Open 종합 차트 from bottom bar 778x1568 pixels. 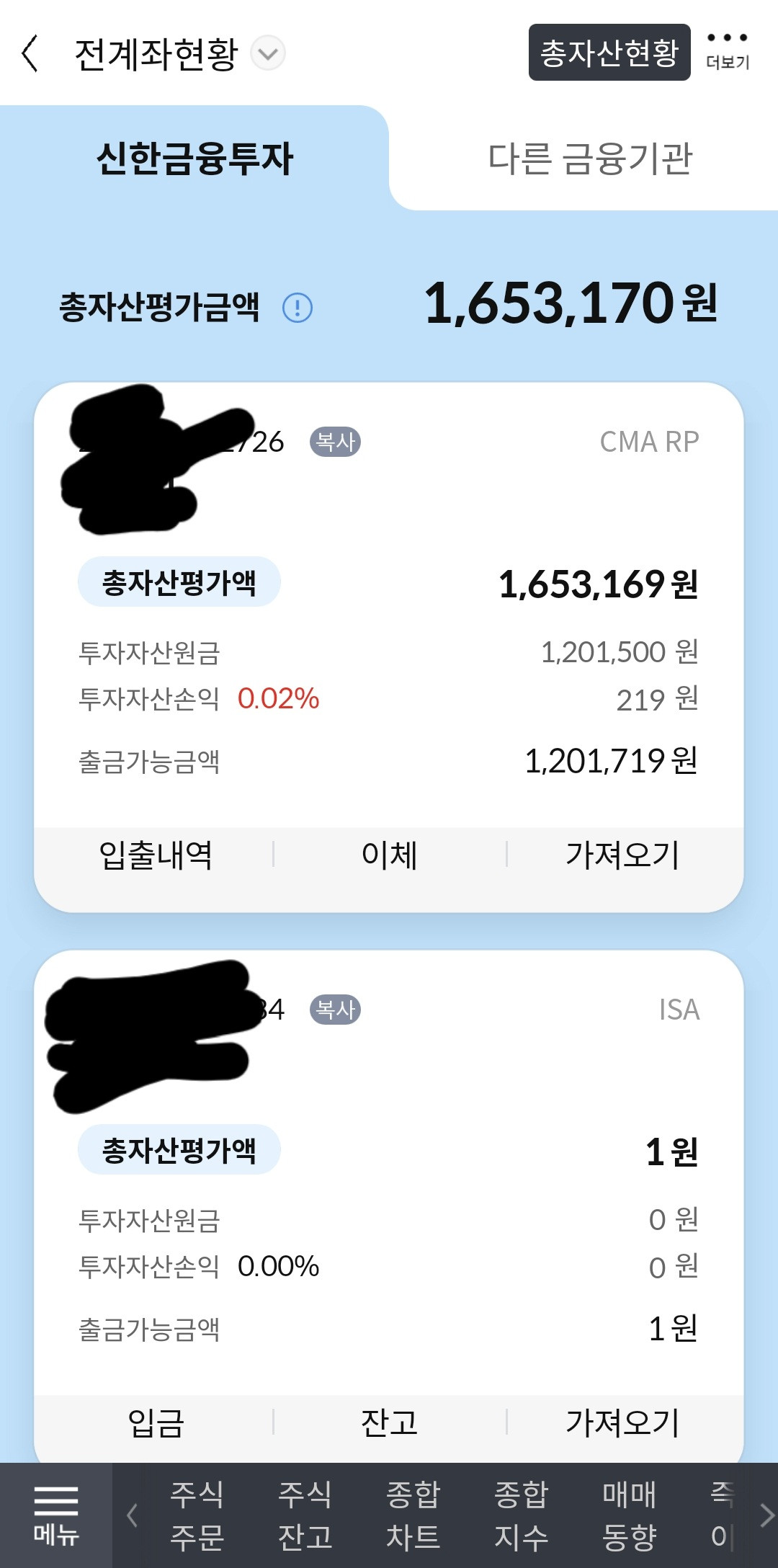(x=413, y=1515)
